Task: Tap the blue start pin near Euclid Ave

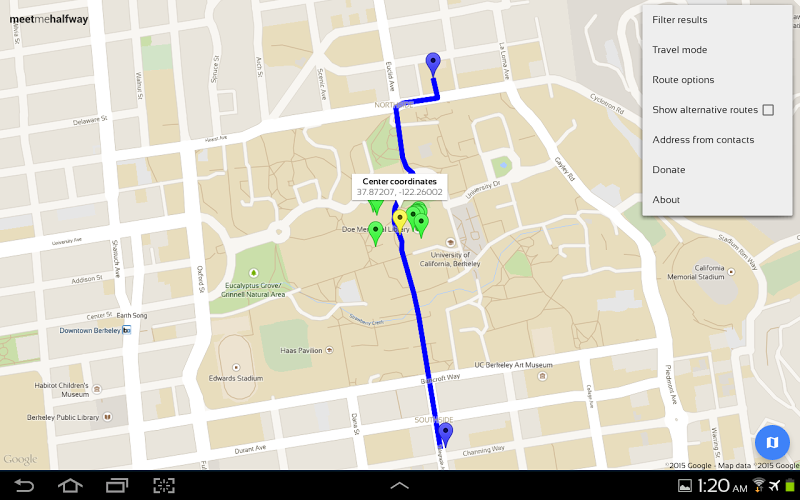Action: 433,63
